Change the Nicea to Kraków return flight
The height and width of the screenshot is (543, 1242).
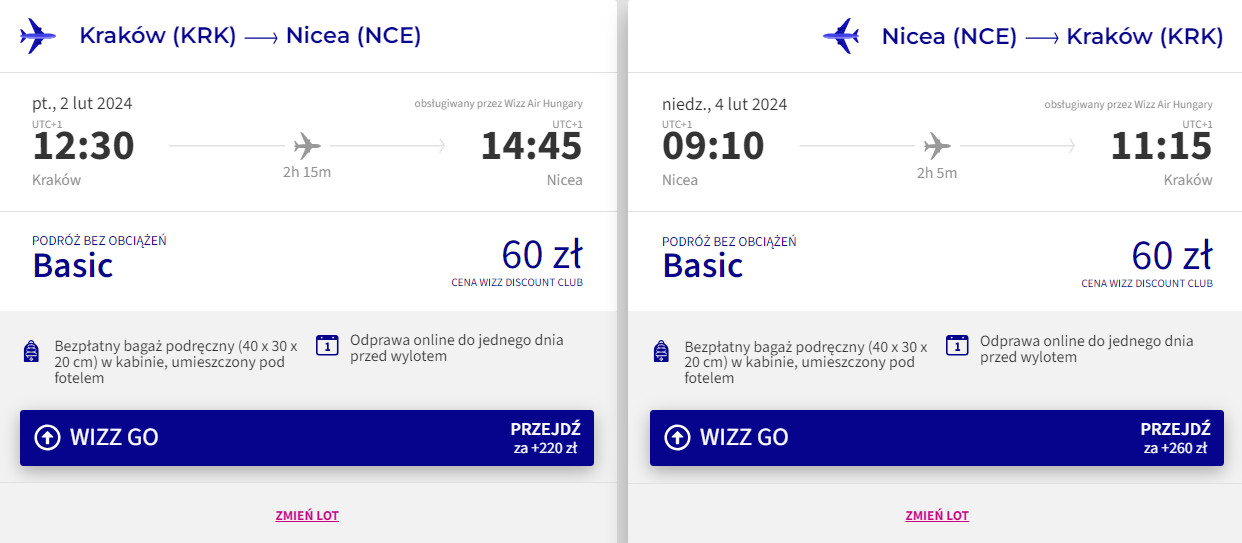pos(936,516)
